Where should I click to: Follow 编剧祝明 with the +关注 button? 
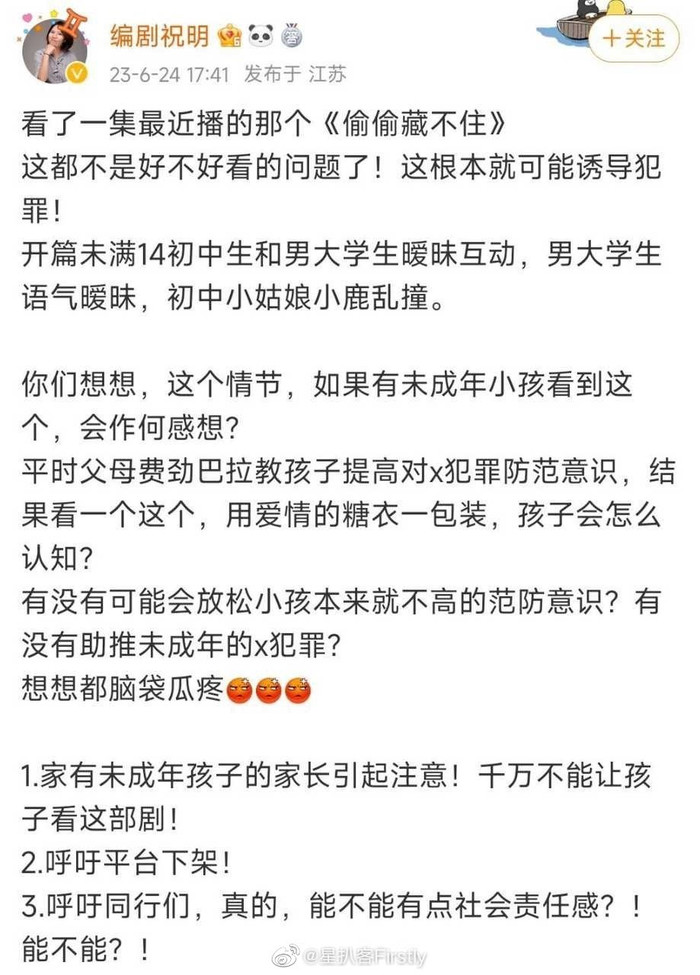coord(634,39)
